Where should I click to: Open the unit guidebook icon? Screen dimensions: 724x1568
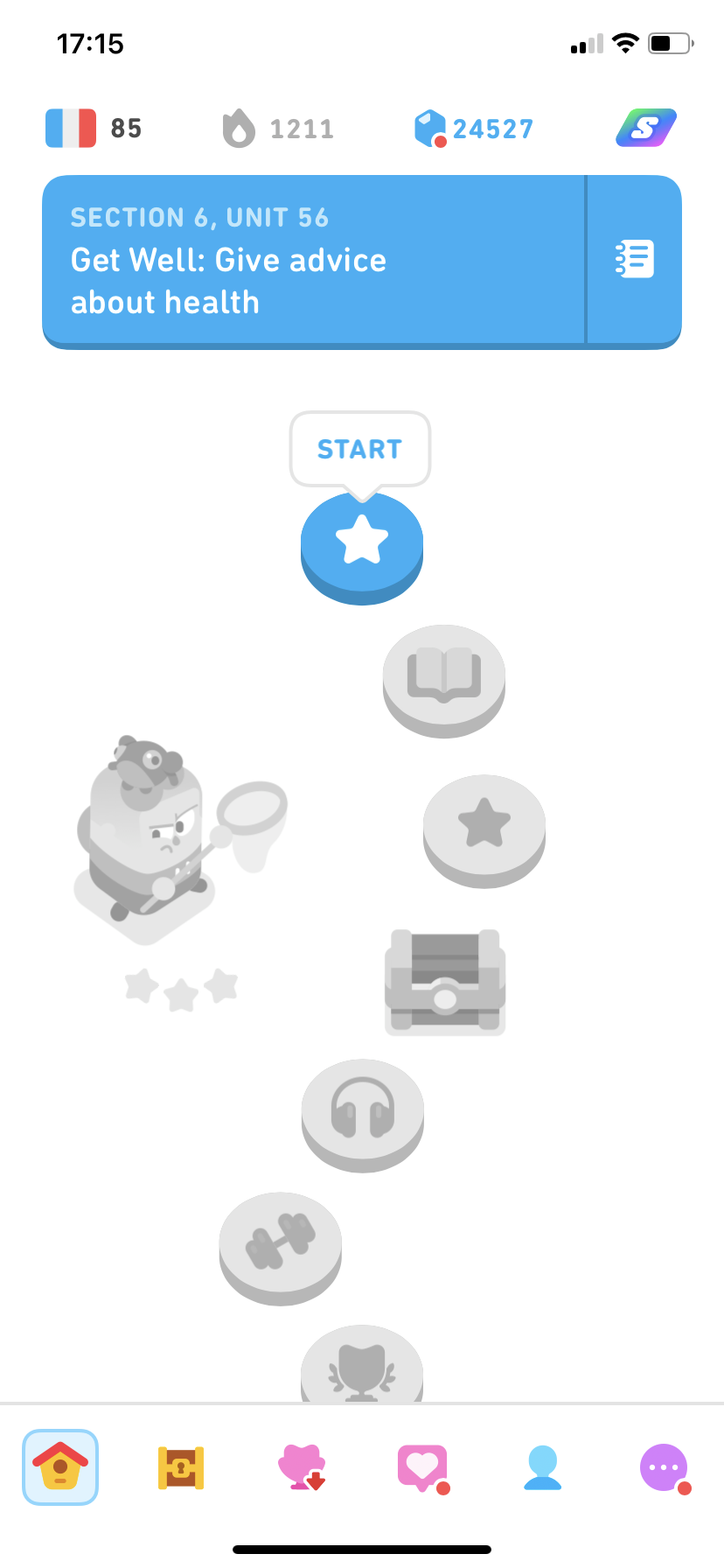[634, 258]
